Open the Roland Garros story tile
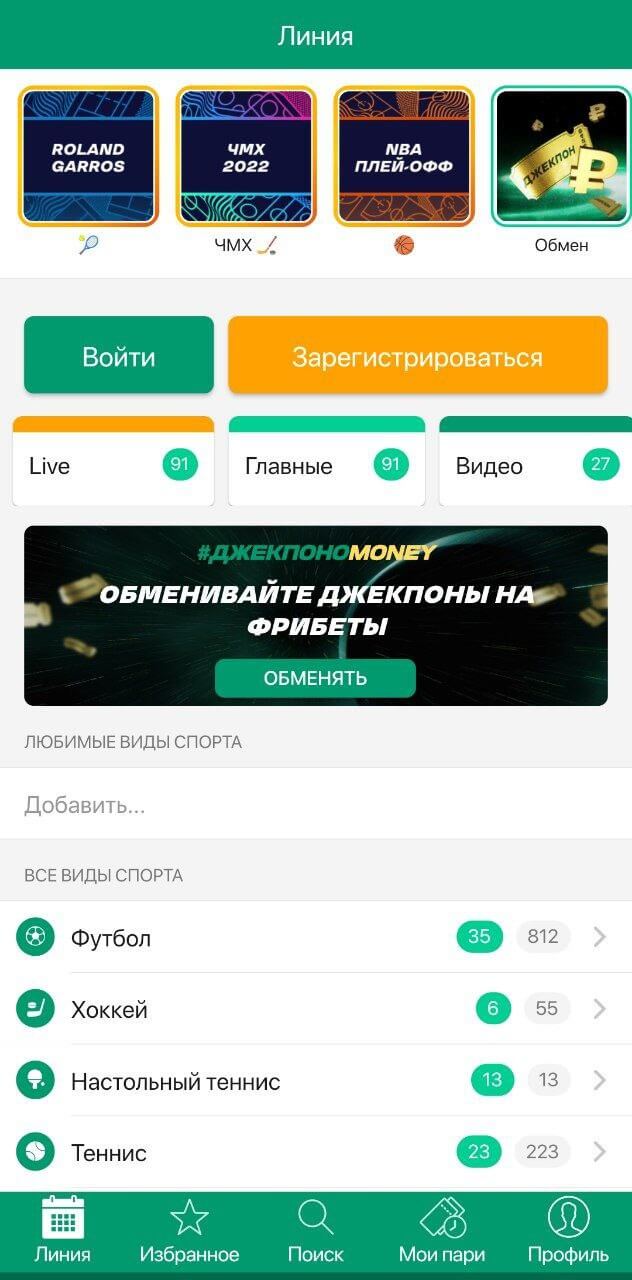Viewport: 632px width, 1280px height. (x=88, y=157)
